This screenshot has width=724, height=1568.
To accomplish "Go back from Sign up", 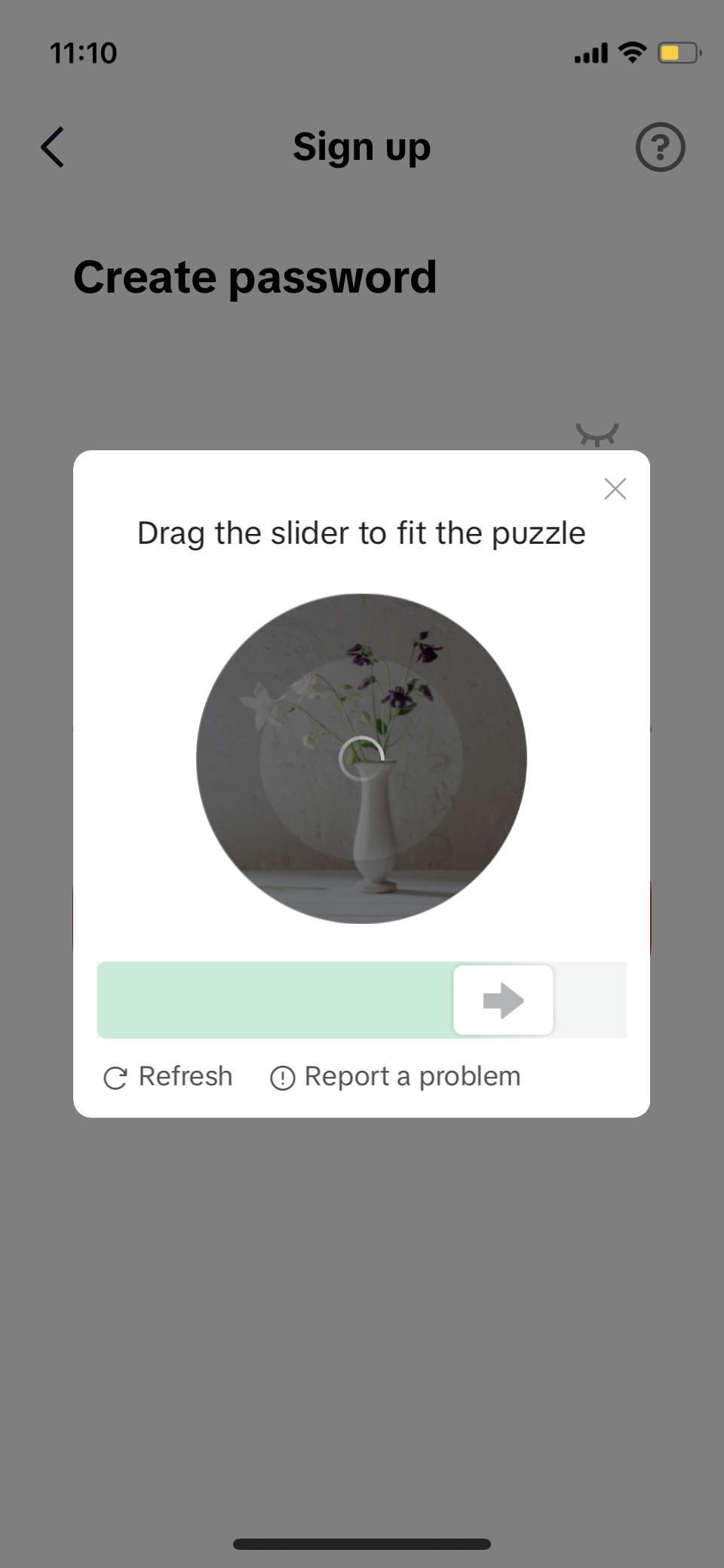I will [53, 147].
